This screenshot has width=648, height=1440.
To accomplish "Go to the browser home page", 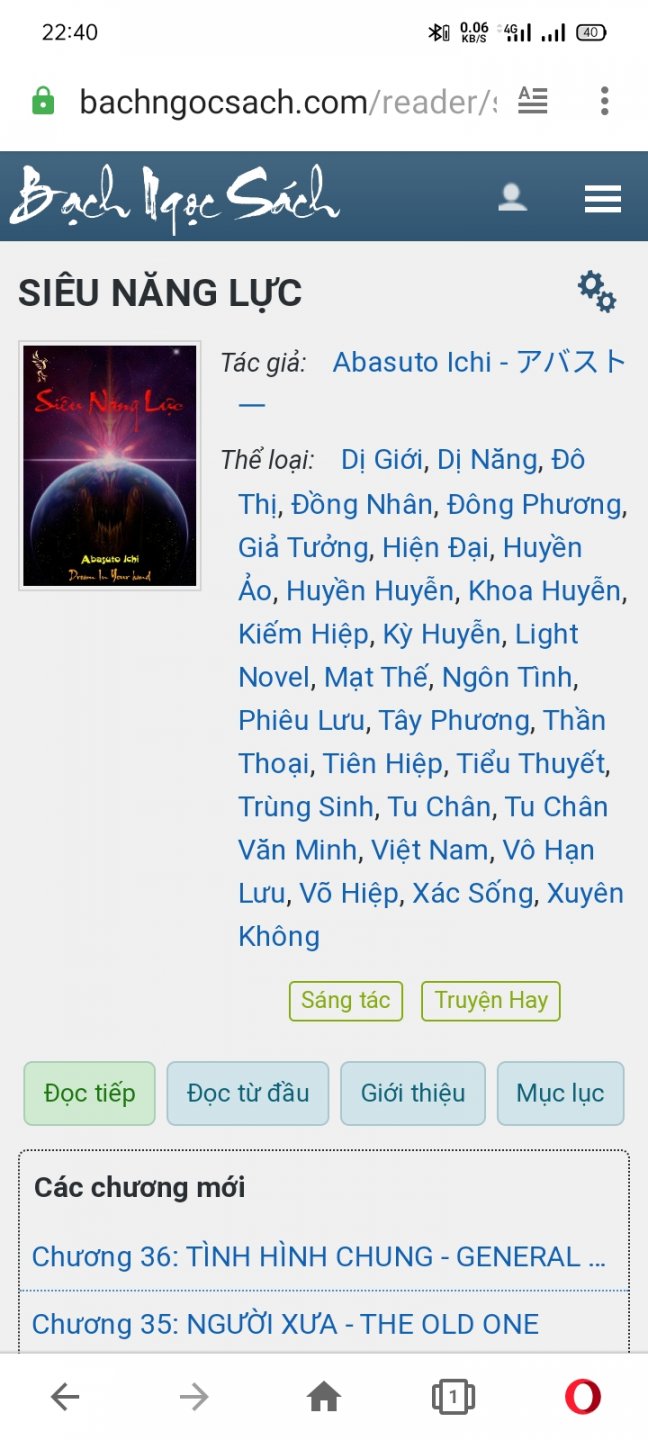I will coord(323,1396).
